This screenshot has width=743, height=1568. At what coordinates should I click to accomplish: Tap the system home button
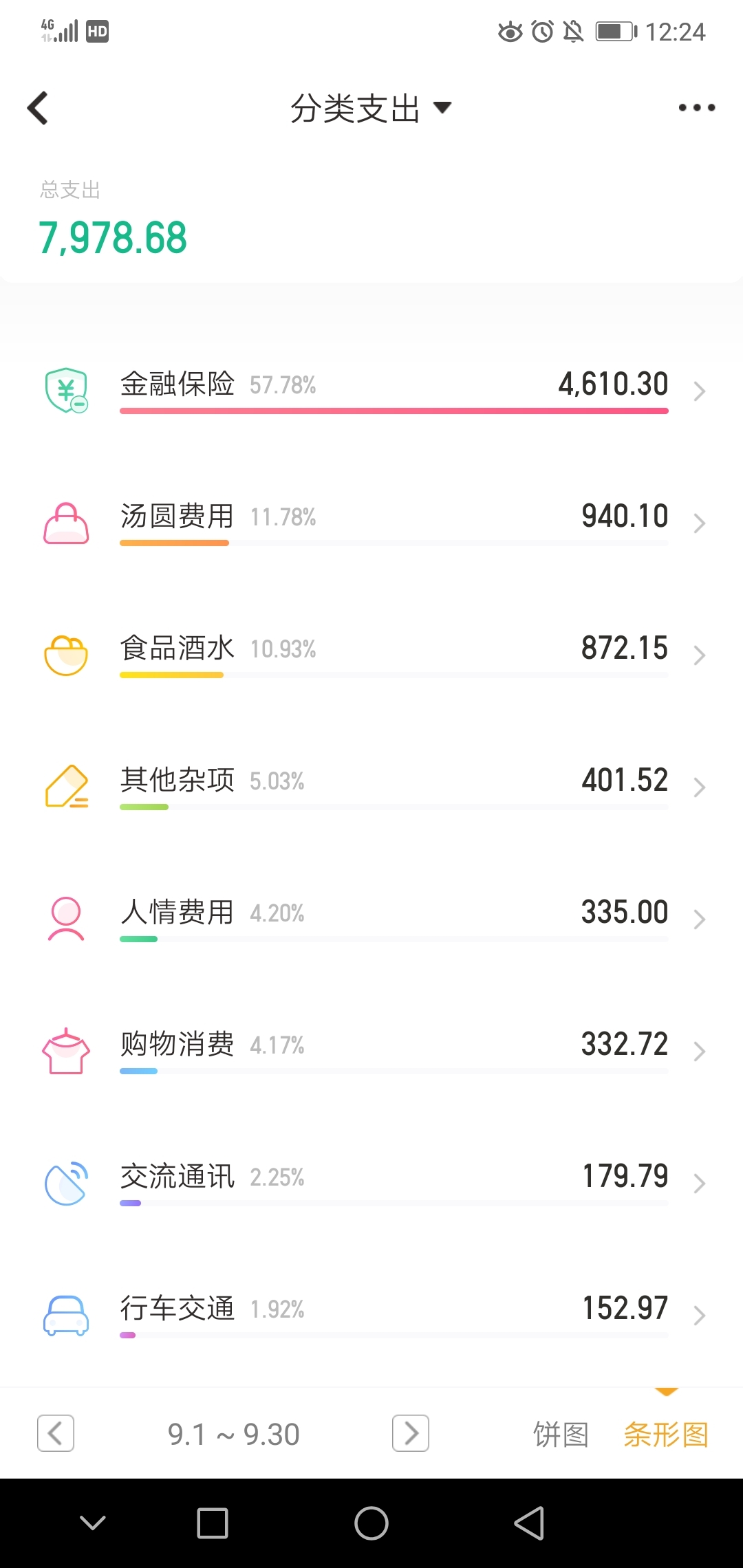tap(371, 1523)
